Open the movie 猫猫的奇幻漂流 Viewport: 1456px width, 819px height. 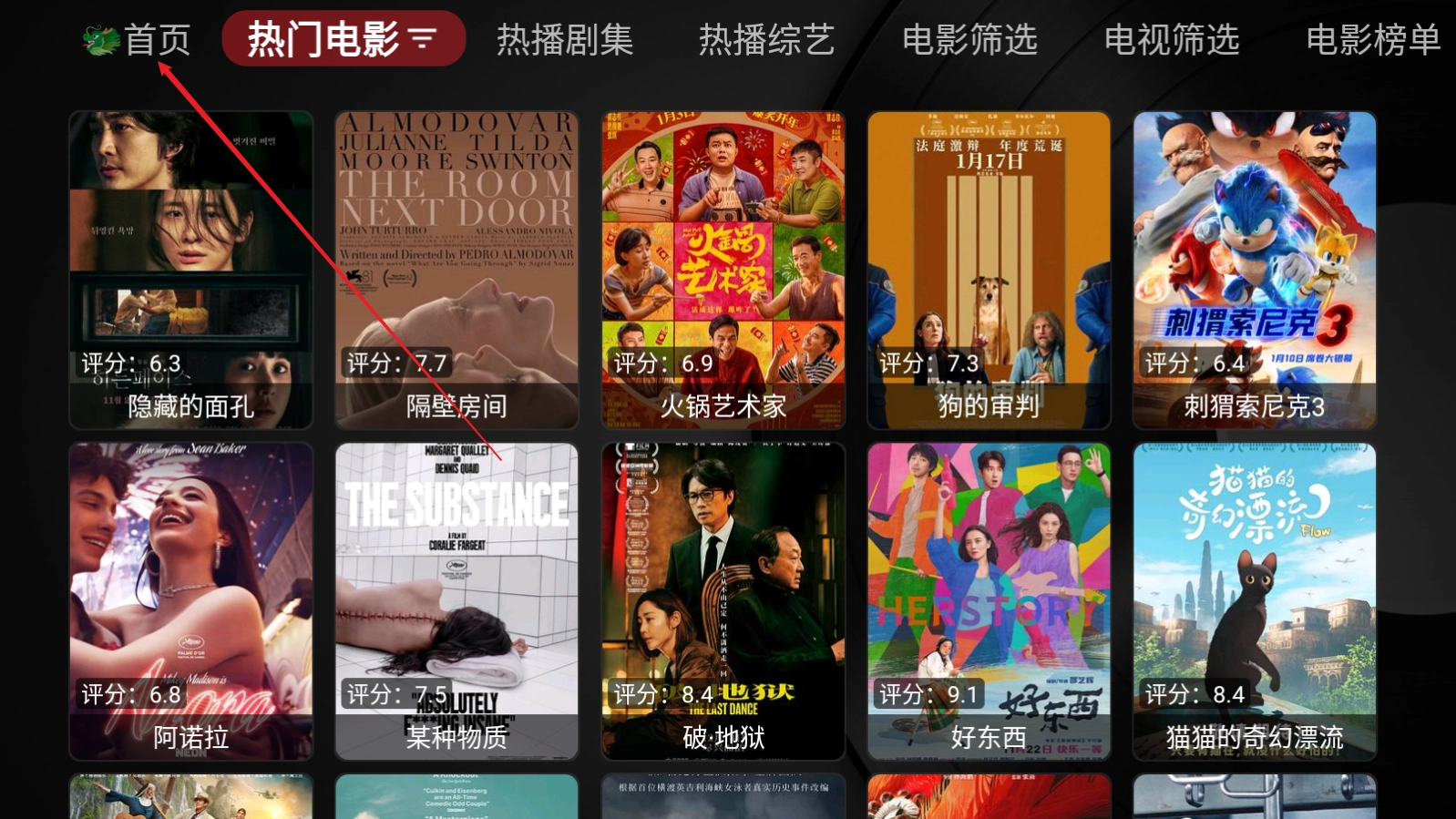(x=1255, y=602)
